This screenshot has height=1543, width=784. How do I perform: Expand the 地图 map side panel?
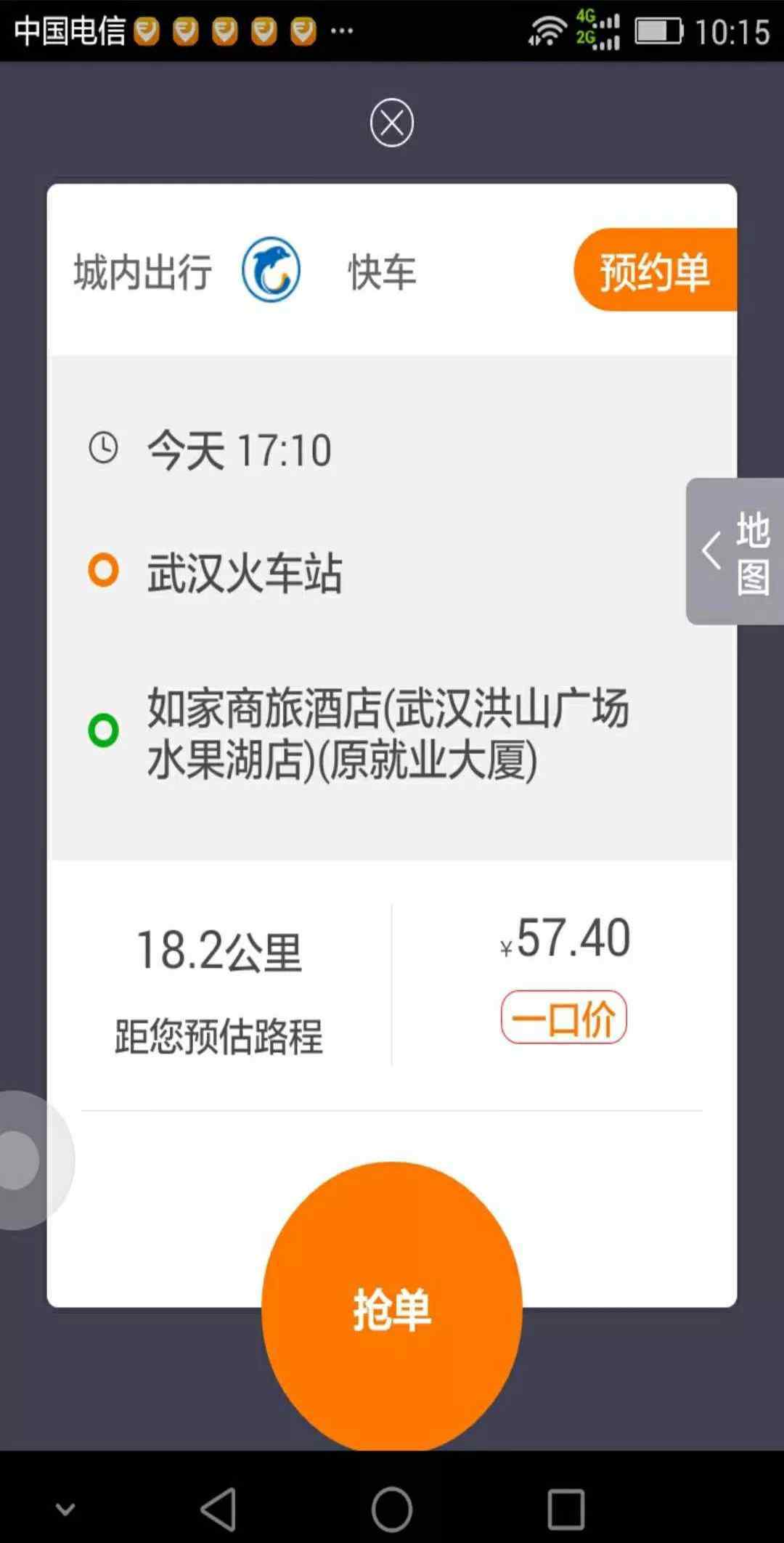[735, 551]
